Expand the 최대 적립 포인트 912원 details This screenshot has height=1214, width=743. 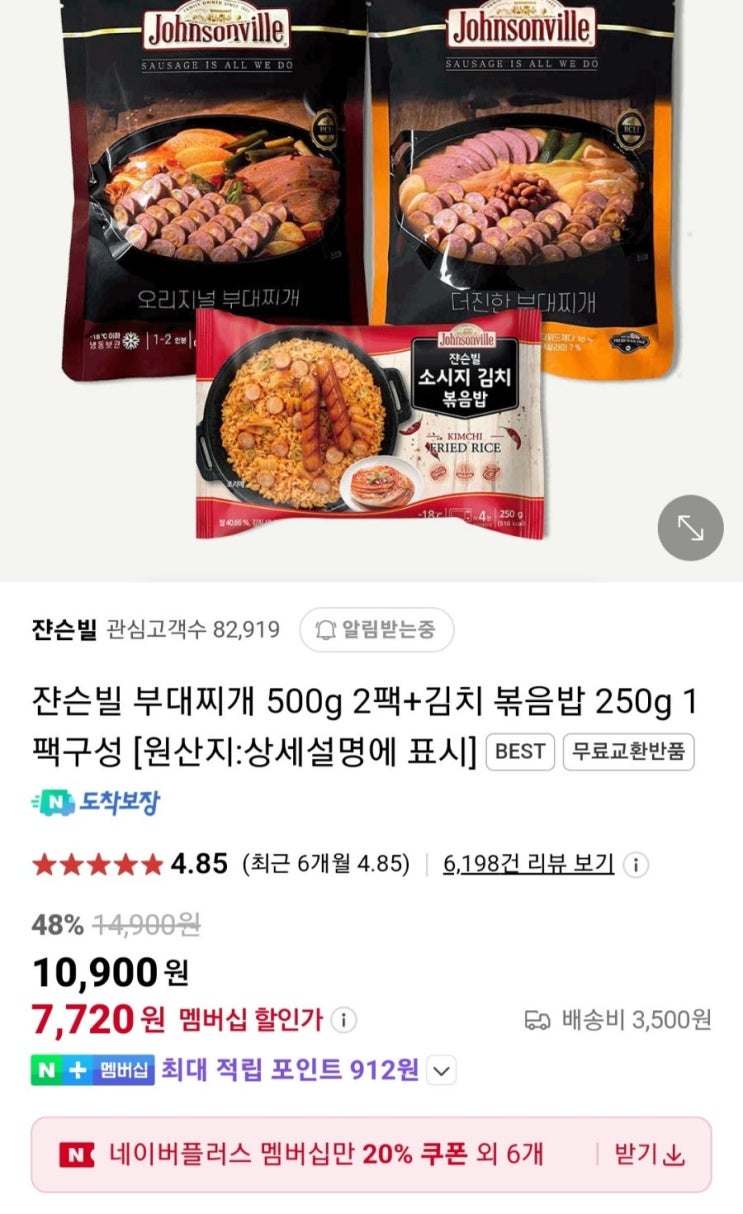[441, 1071]
